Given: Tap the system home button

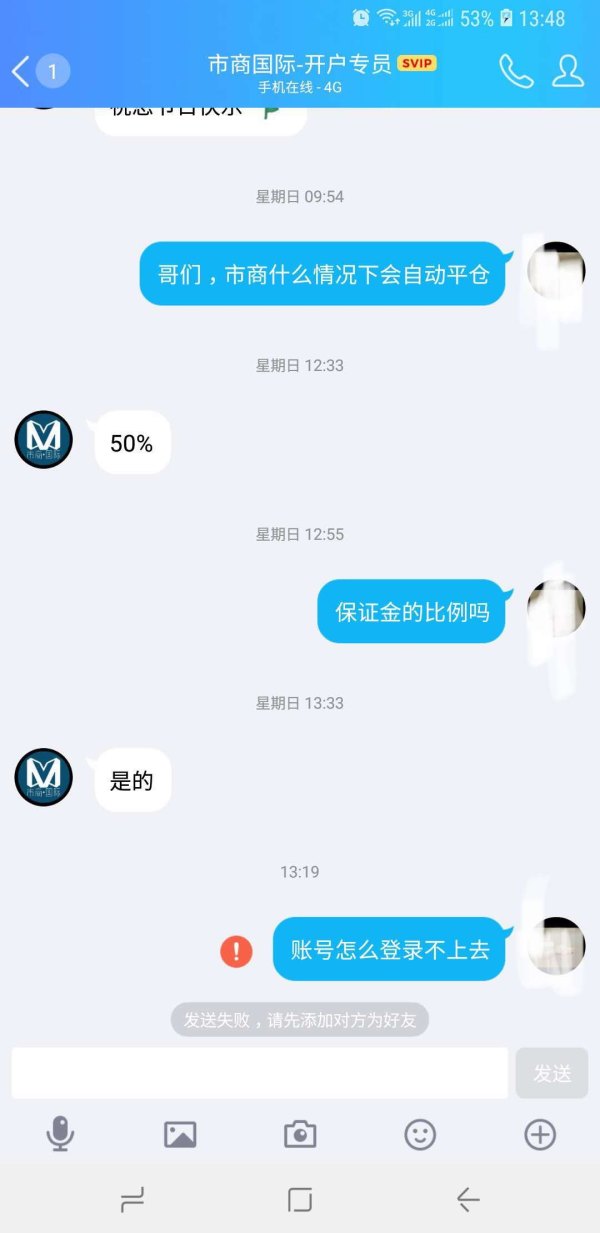Looking at the screenshot, I should pos(300,1200).
